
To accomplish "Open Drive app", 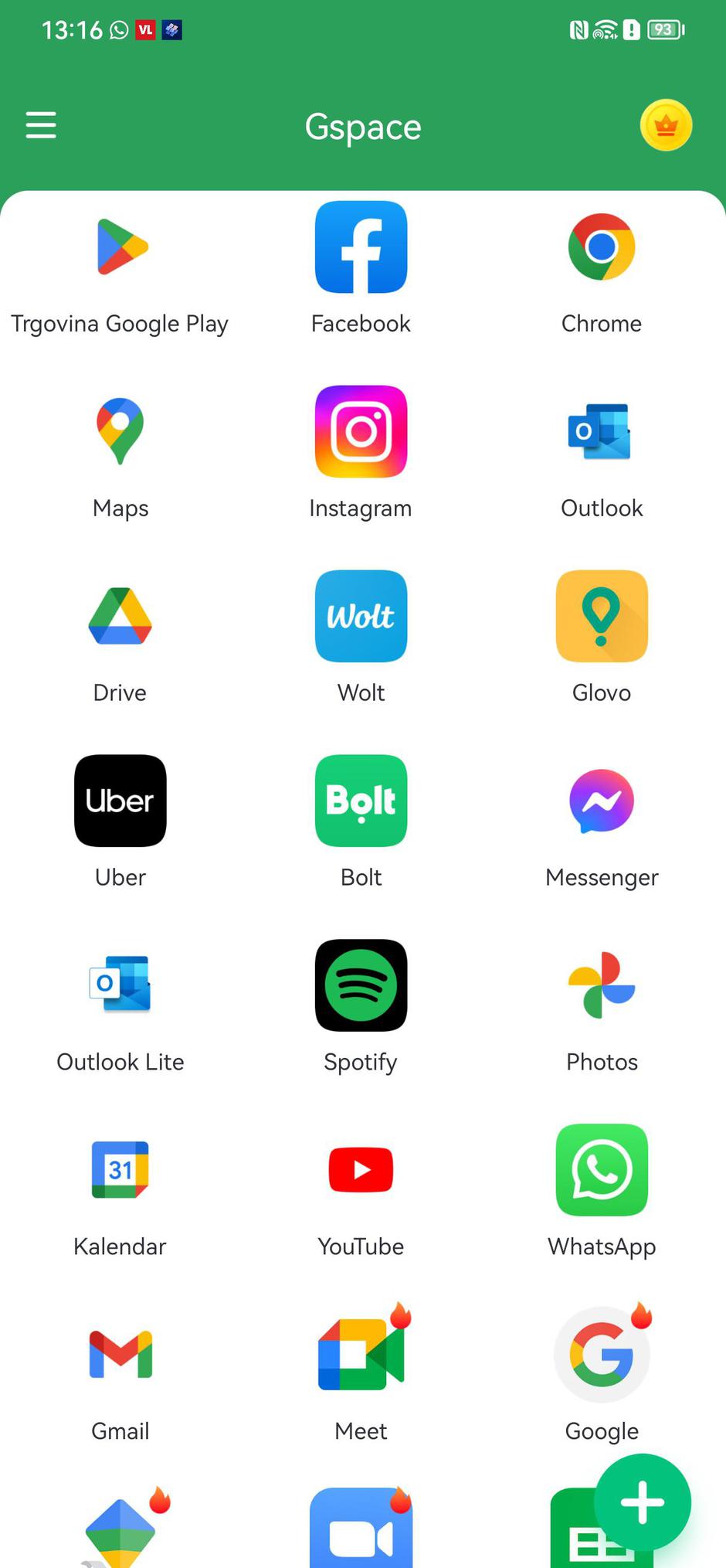I will (120, 616).
